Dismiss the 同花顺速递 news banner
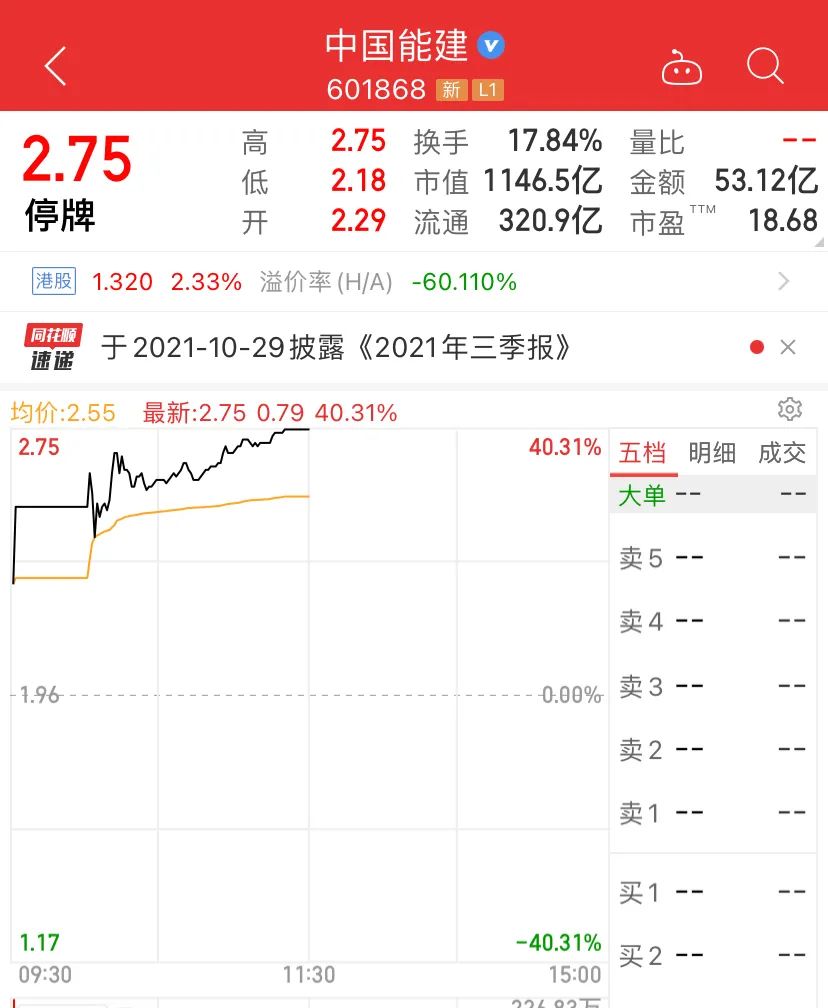The height and width of the screenshot is (1008, 828). pos(788,347)
